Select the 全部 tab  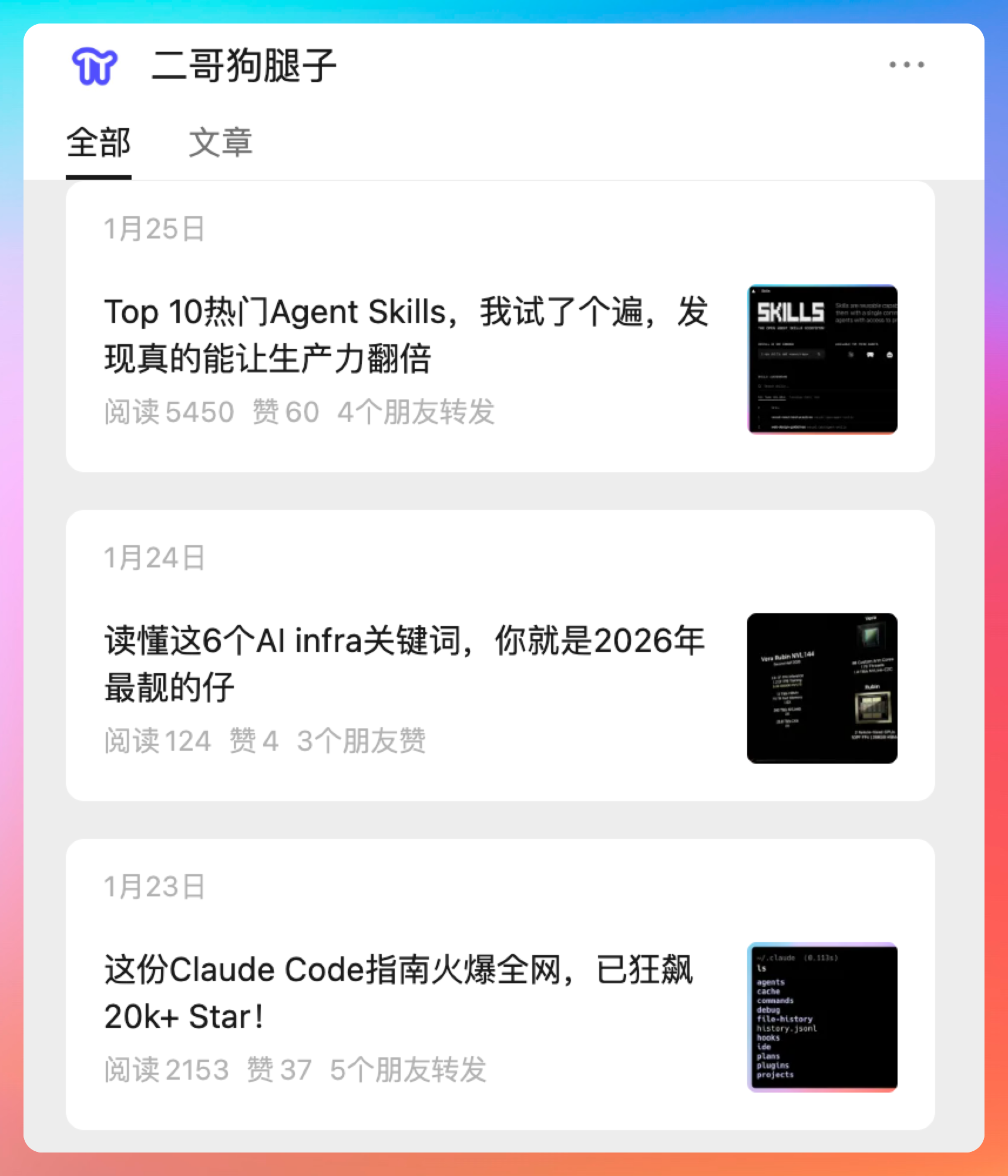pos(99,143)
